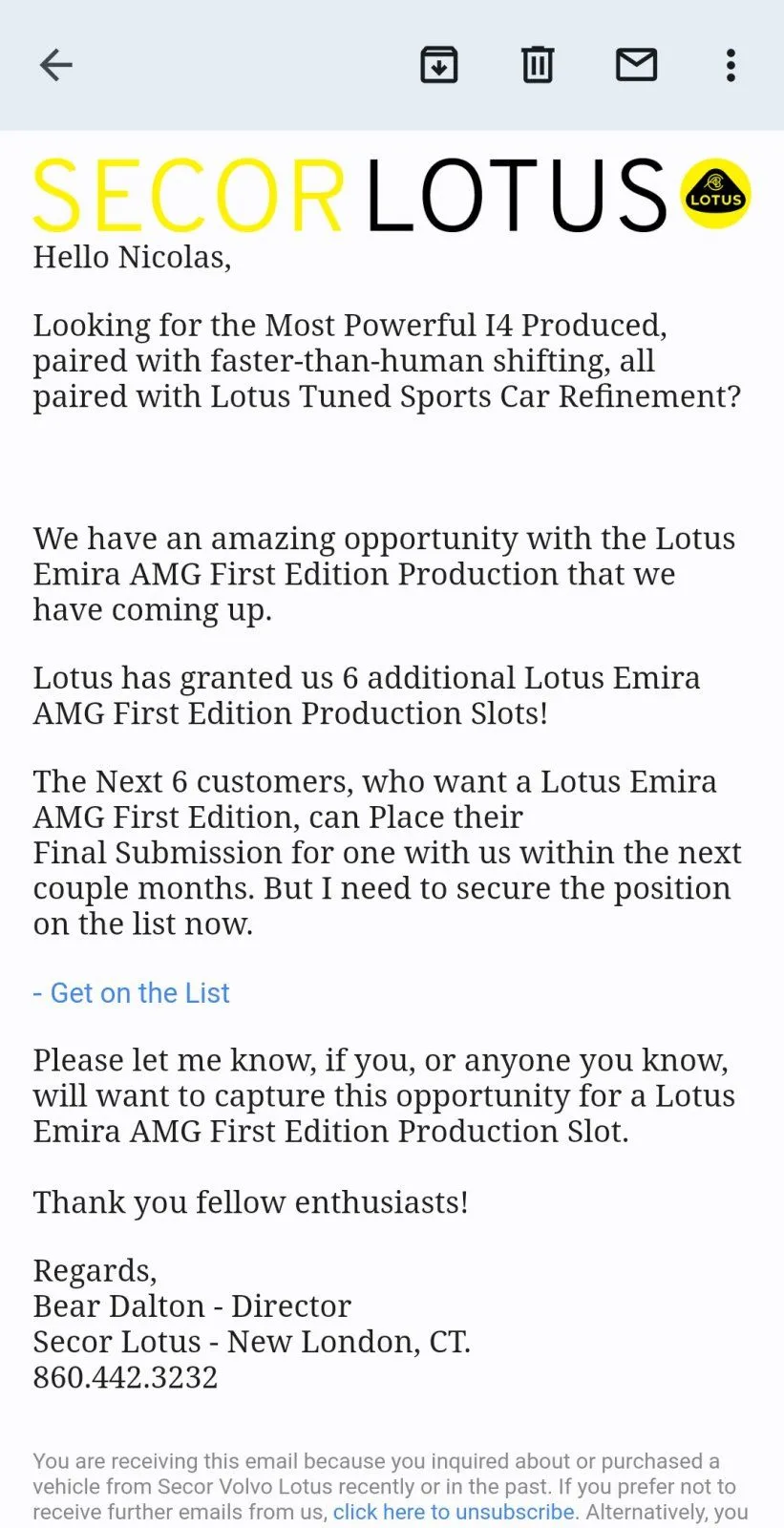The height and width of the screenshot is (1528, 784).
Task: Mark this email as unread
Action: tap(636, 65)
